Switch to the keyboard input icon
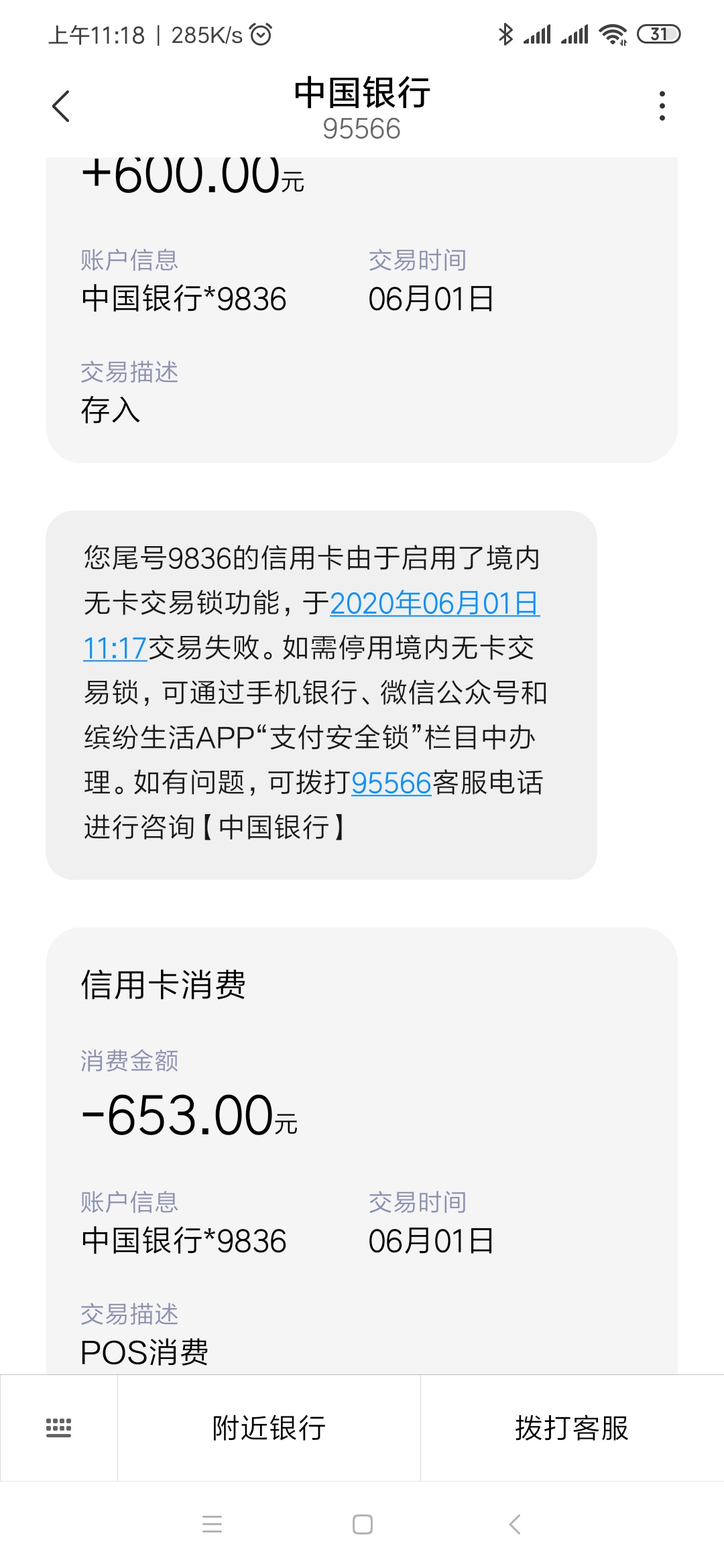 point(59,1428)
